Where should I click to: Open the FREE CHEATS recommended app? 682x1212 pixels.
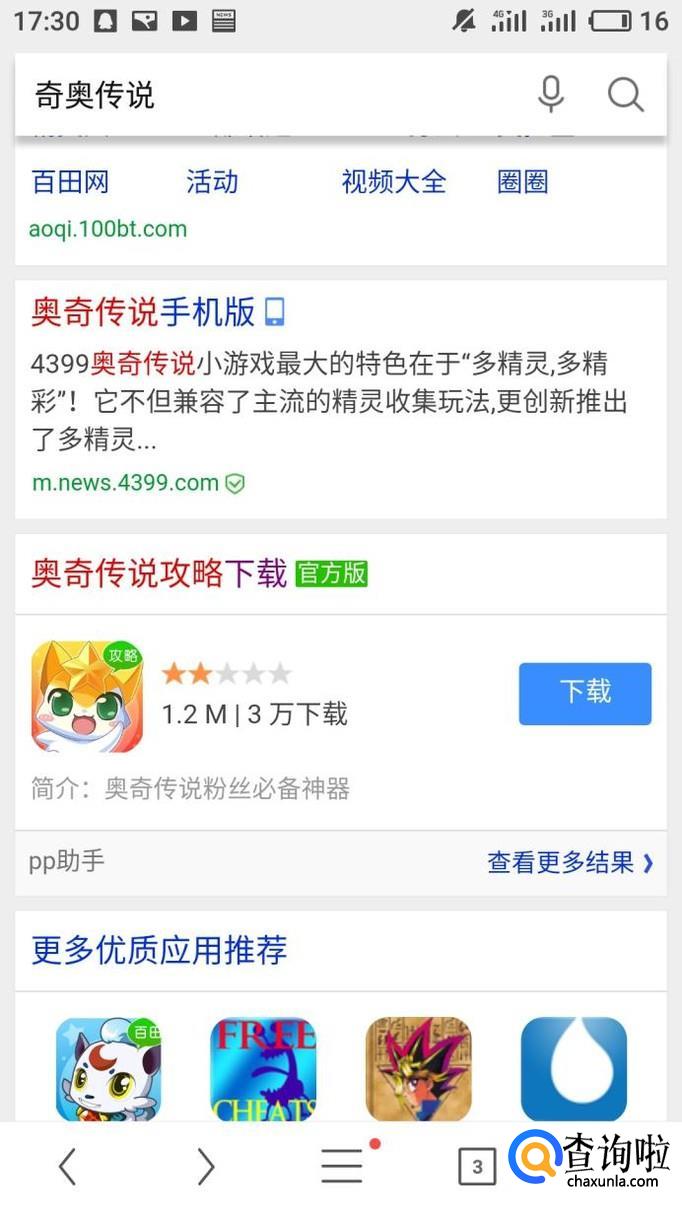(x=263, y=1069)
